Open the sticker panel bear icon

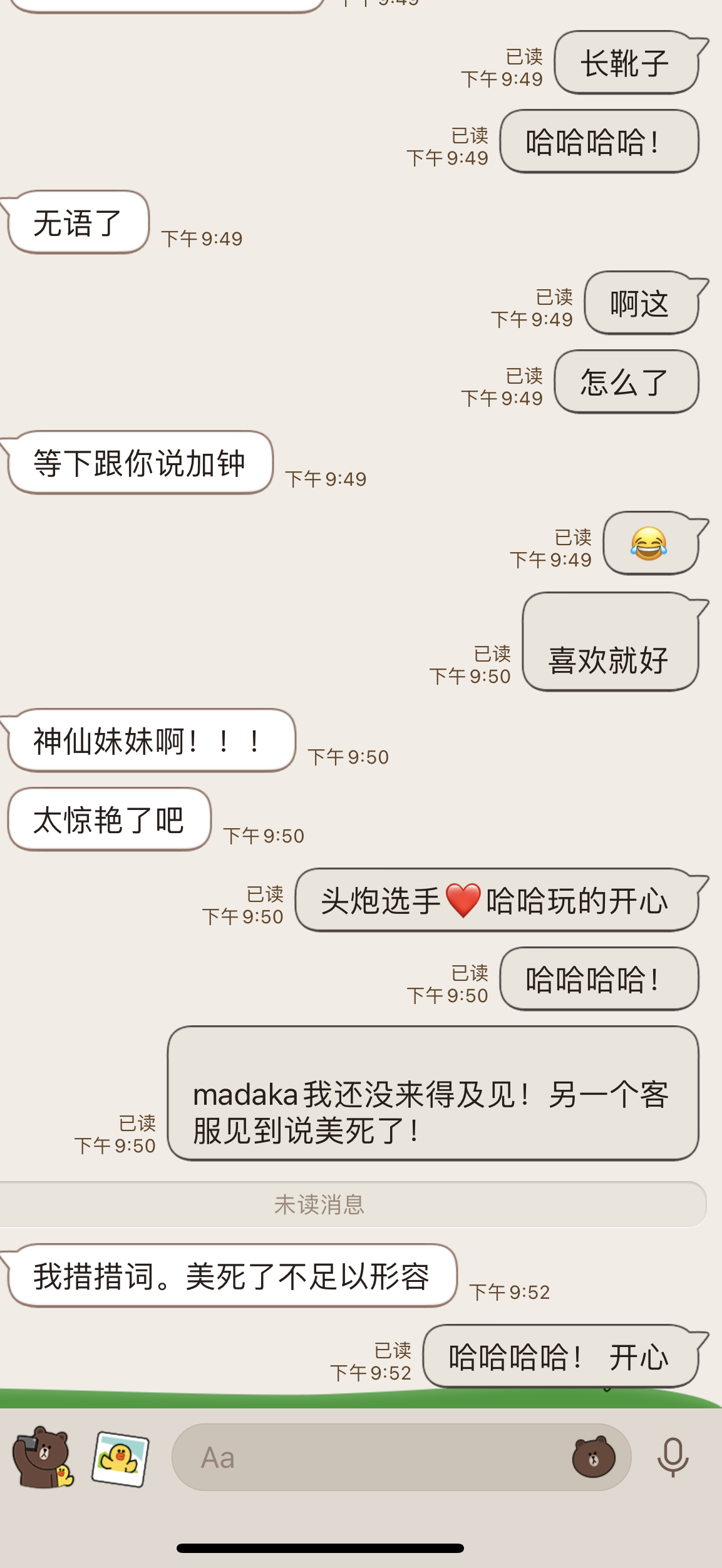pyautogui.click(x=593, y=1457)
